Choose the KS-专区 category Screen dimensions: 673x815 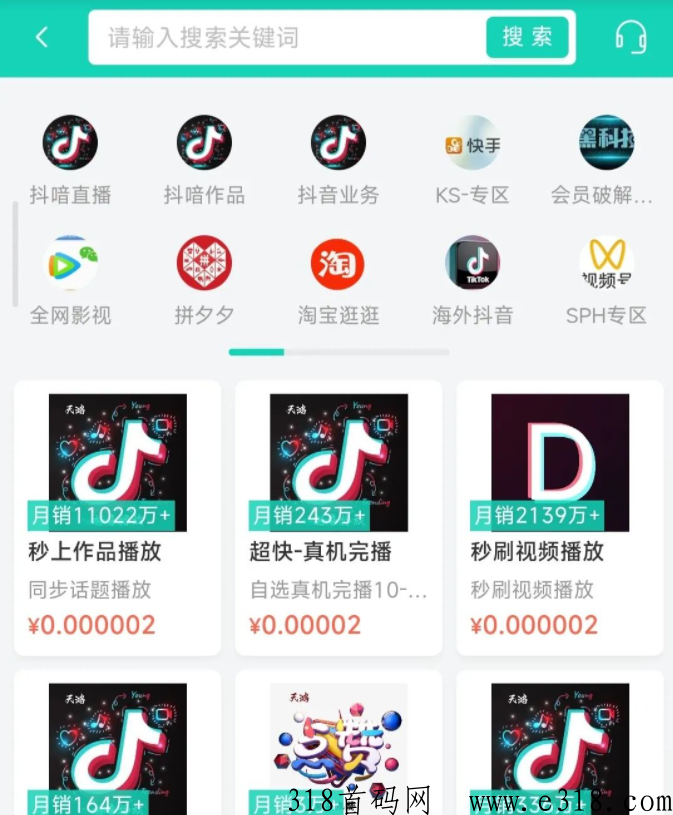click(x=472, y=160)
